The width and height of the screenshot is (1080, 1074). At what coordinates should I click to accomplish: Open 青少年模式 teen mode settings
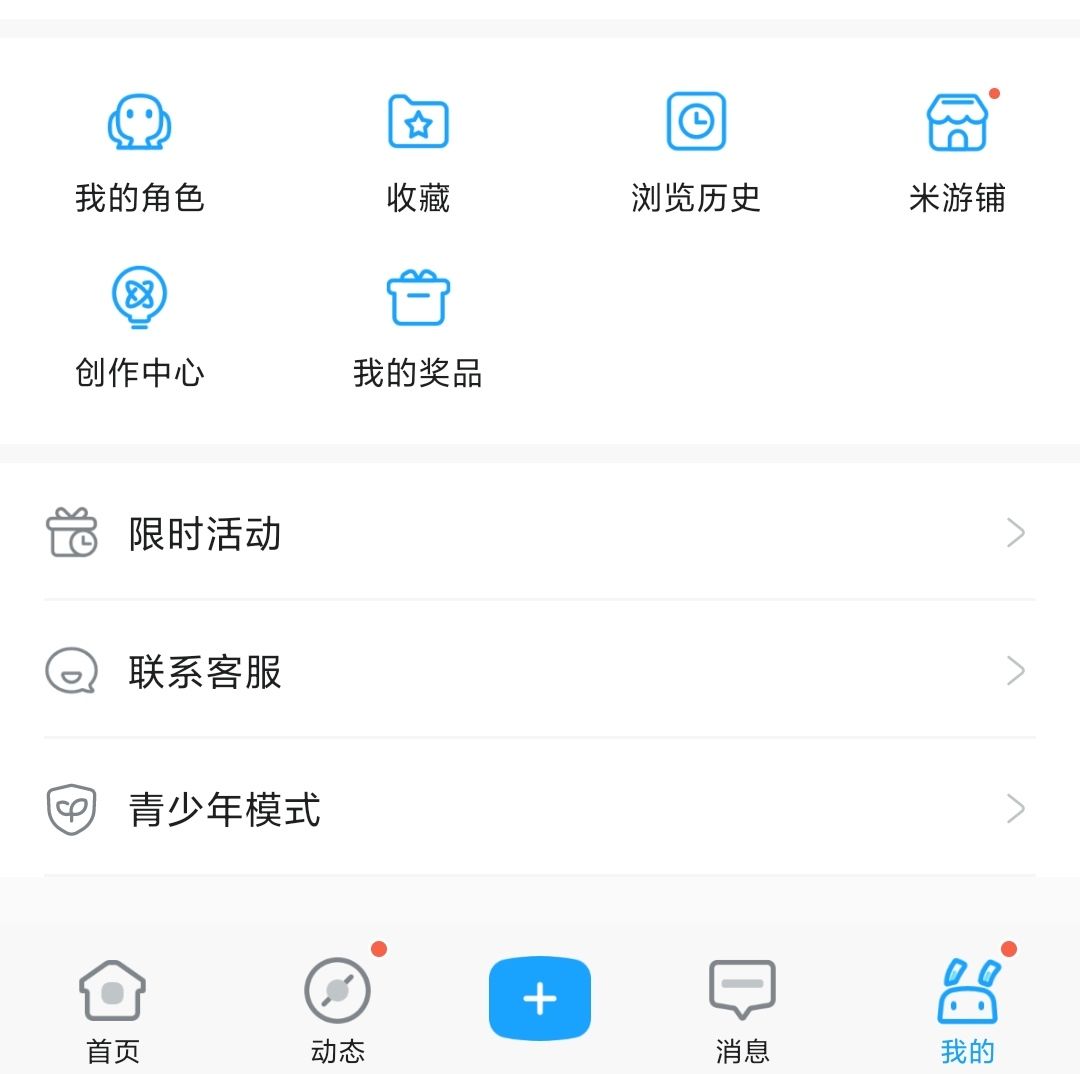(x=540, y=809)
